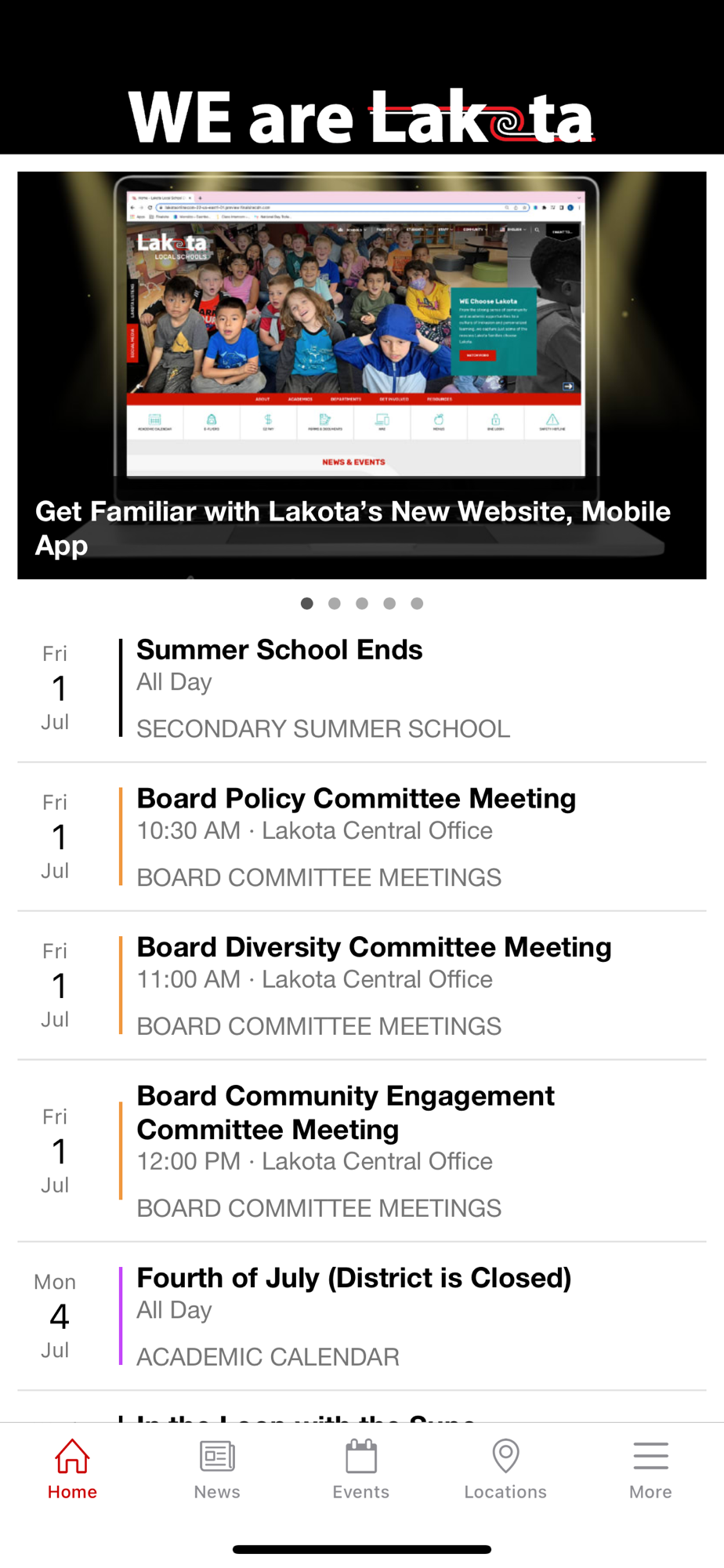Image resolution: width=724 pixels, height=1568 pixels.
Task: View Board Policy Committee Meeting details
Action: pyautogui.click(x=360, y=837)
